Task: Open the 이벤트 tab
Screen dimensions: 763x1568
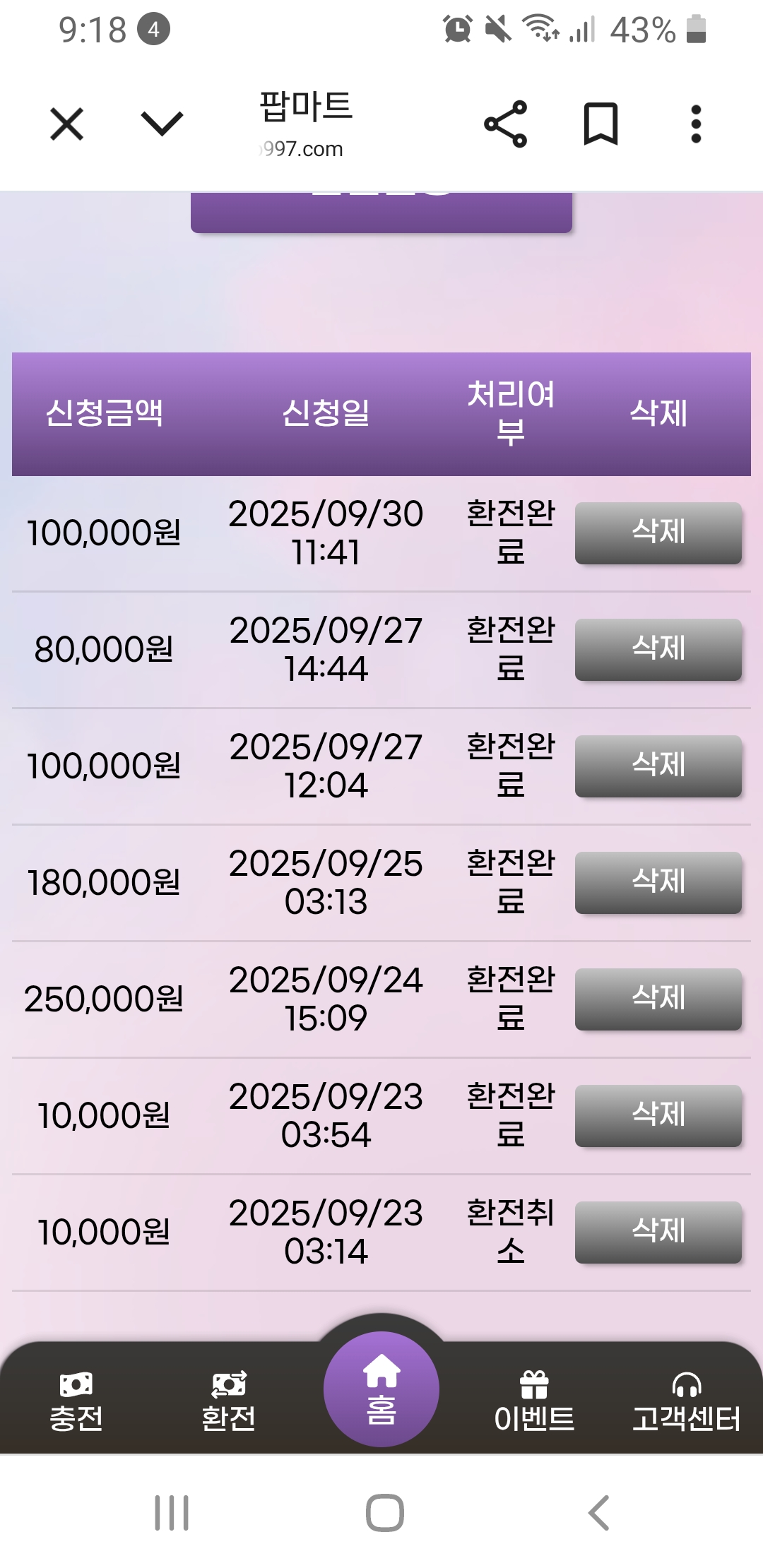Action: tap(534, 1402)
